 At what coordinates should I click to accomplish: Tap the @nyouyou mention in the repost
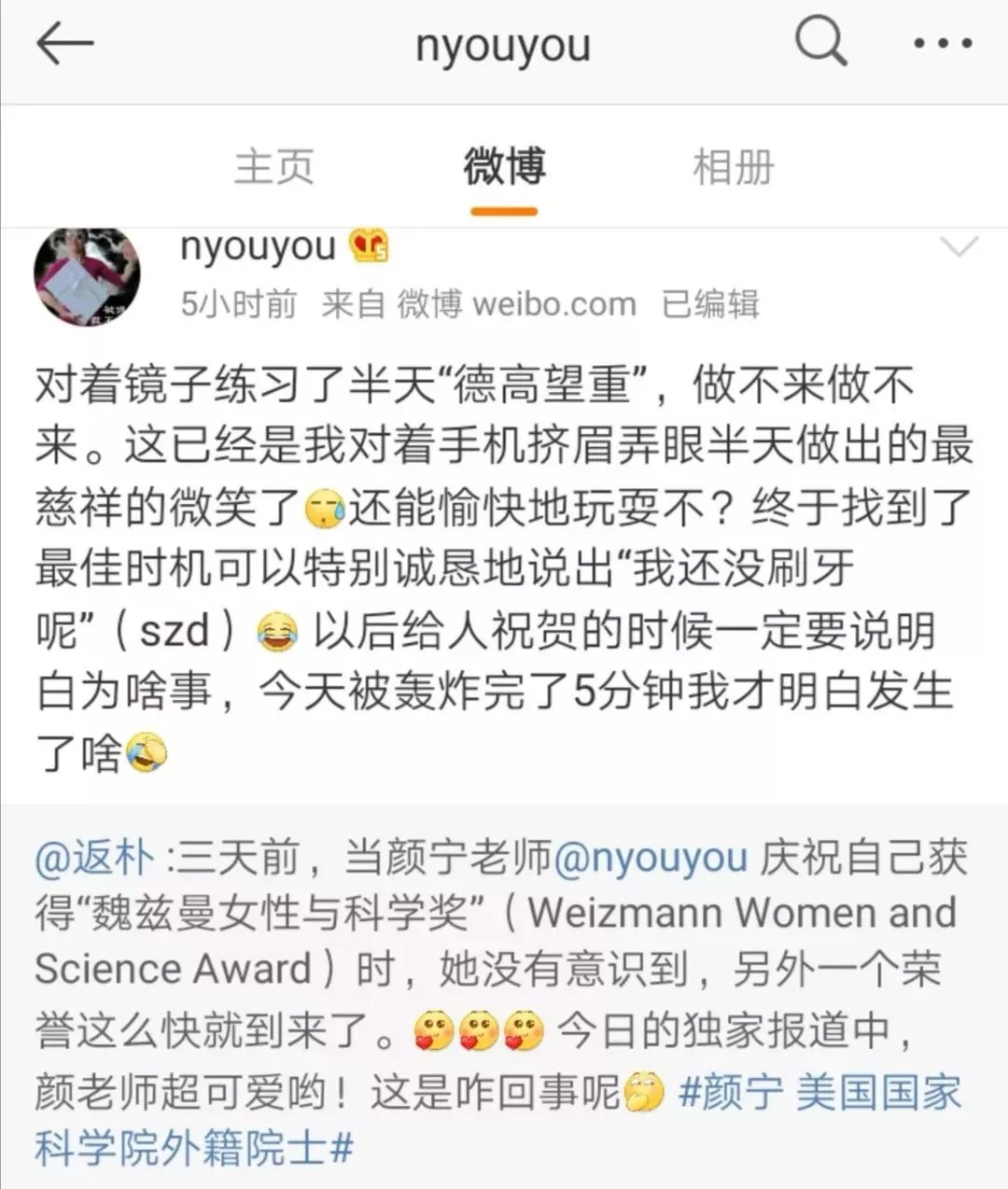651,857
